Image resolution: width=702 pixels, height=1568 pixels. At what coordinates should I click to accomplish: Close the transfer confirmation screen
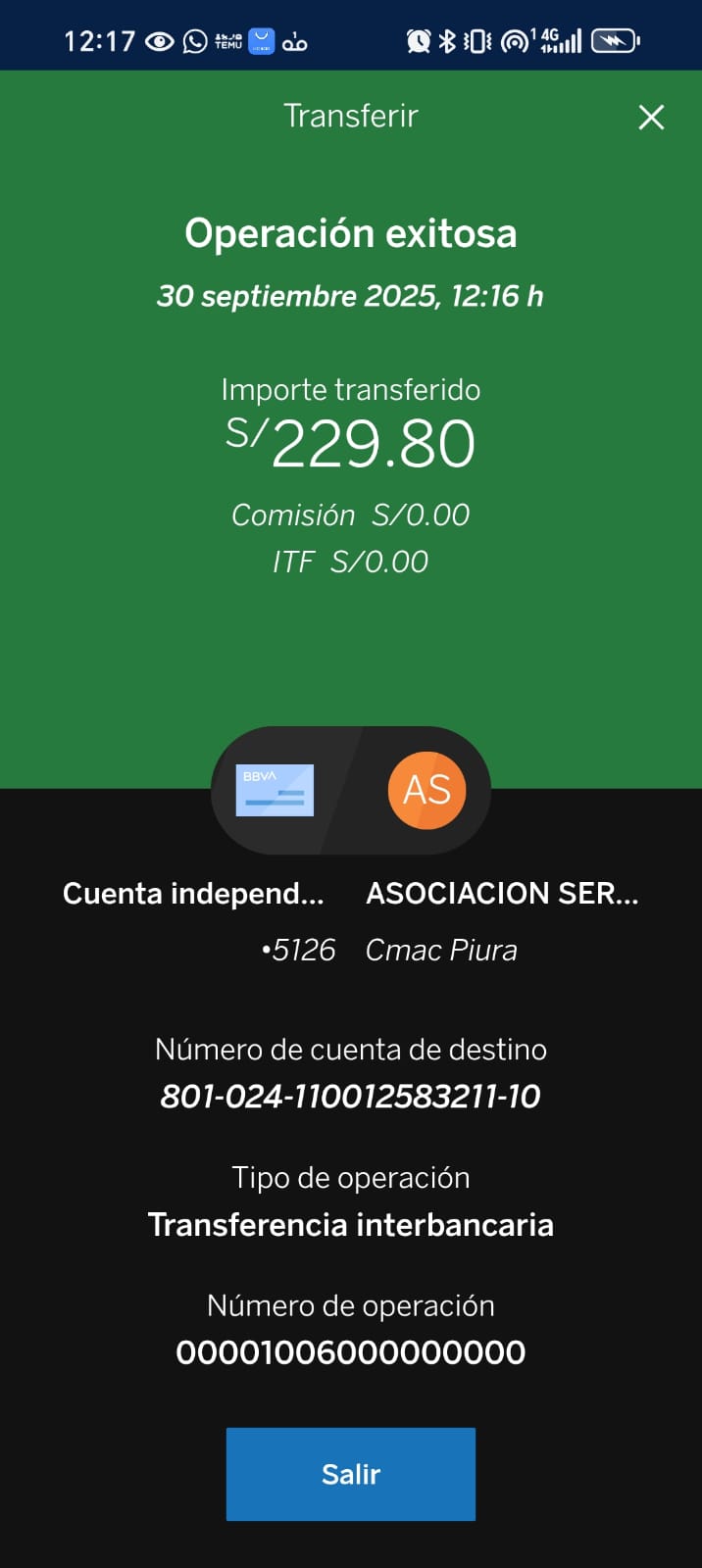pos(651,118)
